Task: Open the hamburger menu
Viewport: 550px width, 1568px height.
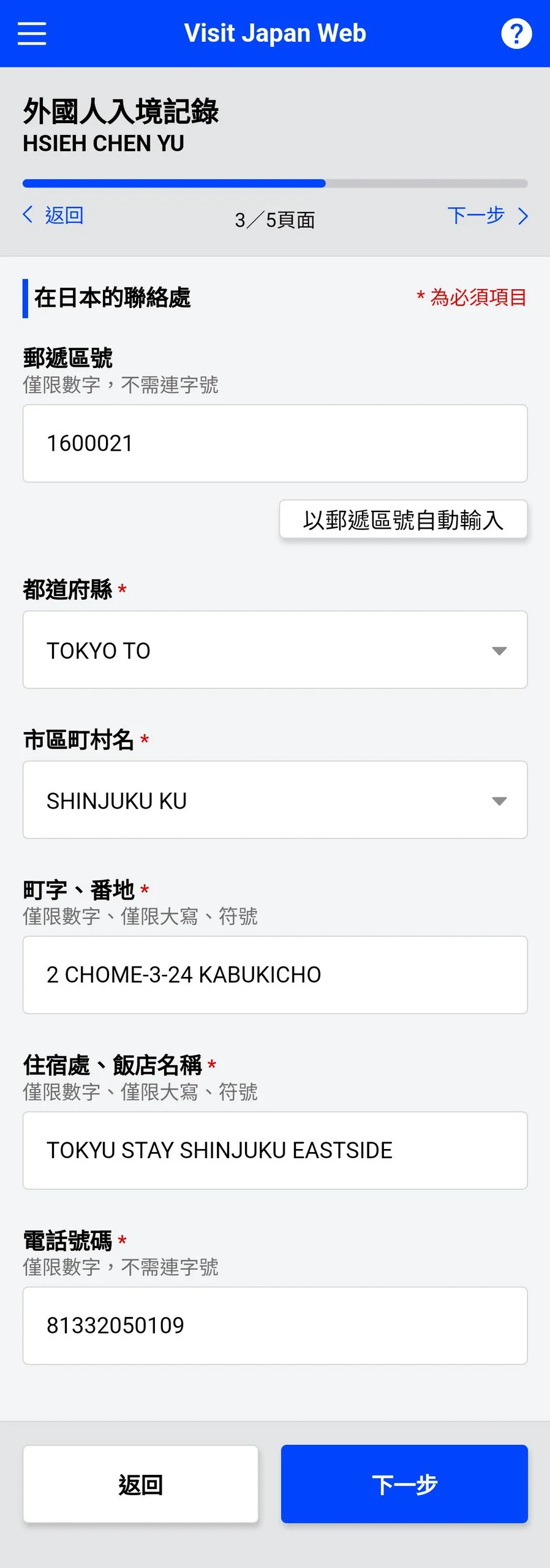Action: (32, 34)
